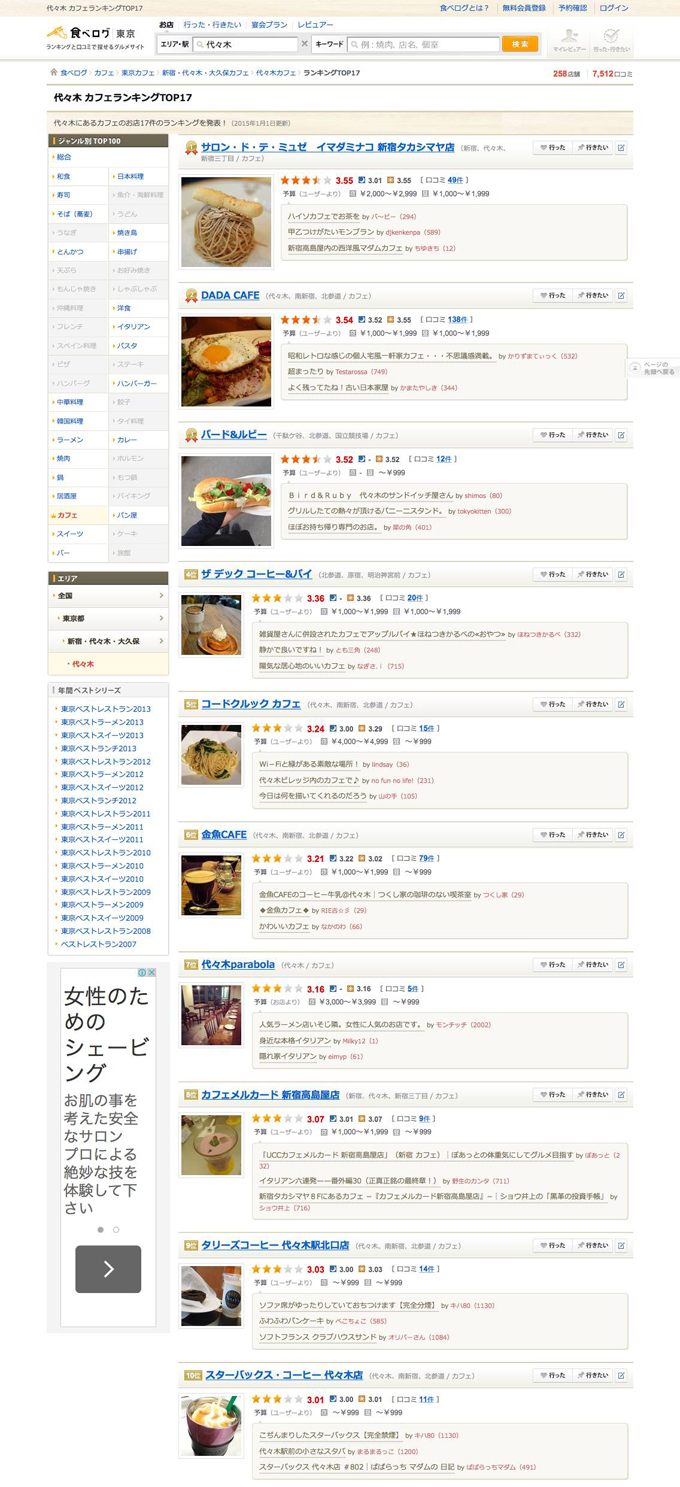Tap the ad's arrow button
The image size is (680, 1487).
(108, 1269)
